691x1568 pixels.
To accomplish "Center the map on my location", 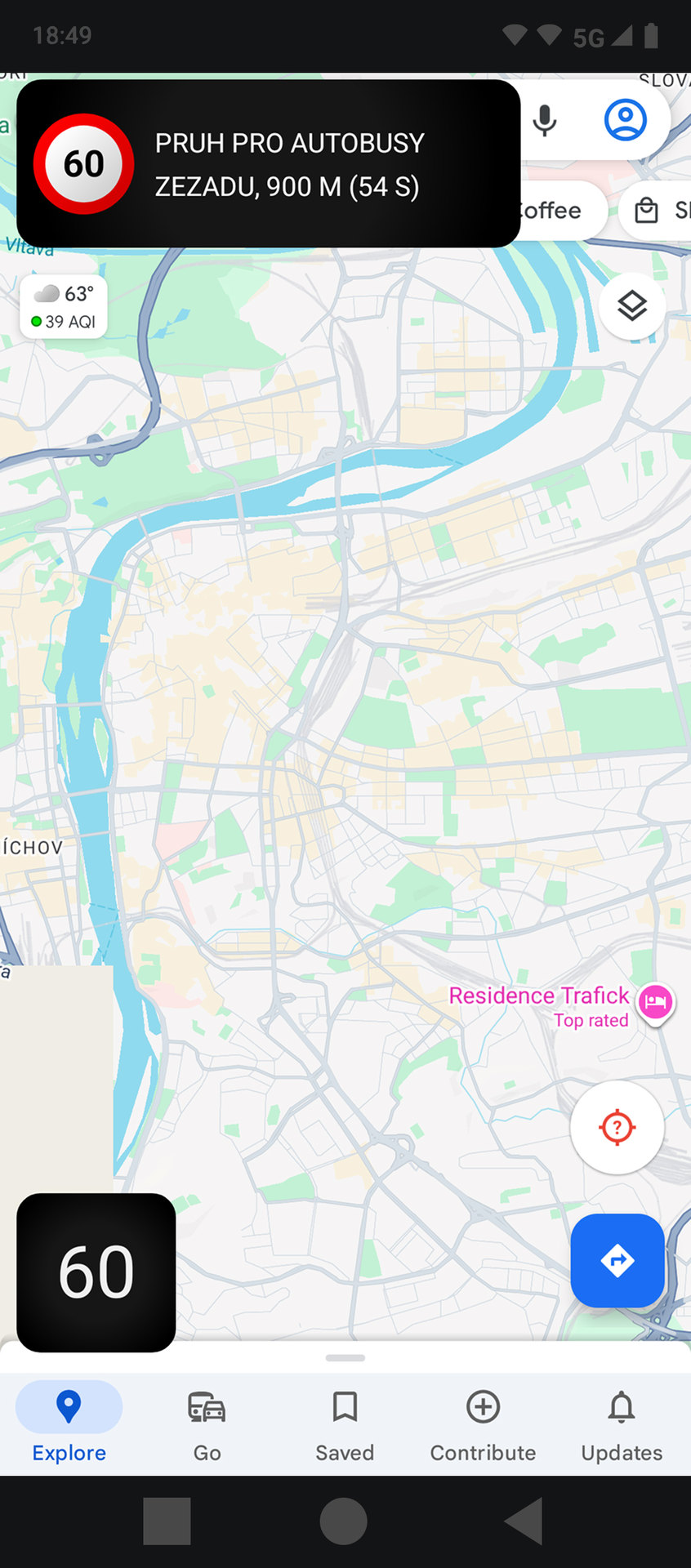I will click(617, 1128).
